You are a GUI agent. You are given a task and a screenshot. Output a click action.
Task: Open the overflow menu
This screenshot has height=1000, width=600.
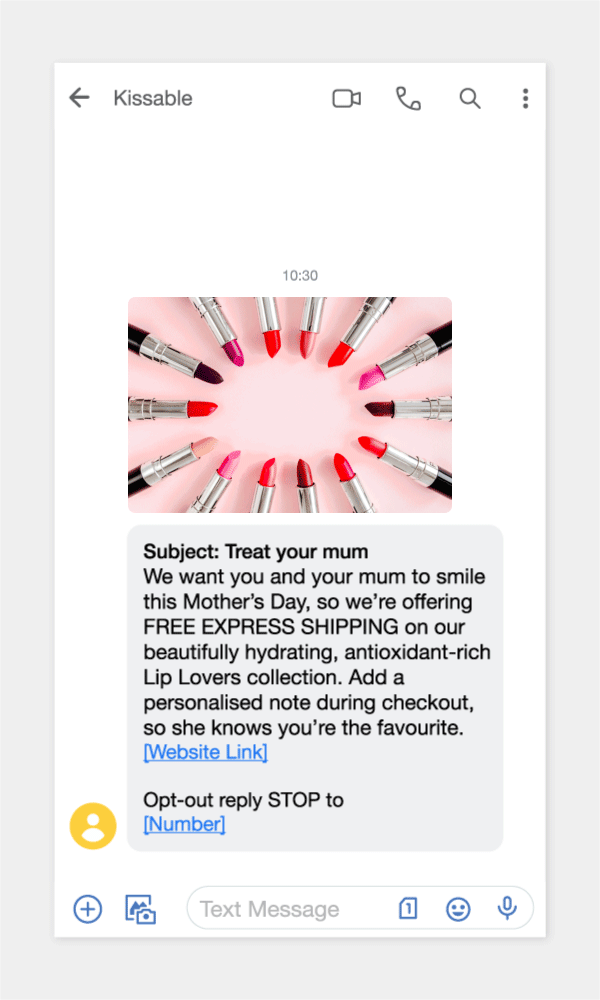coord(525,98)
